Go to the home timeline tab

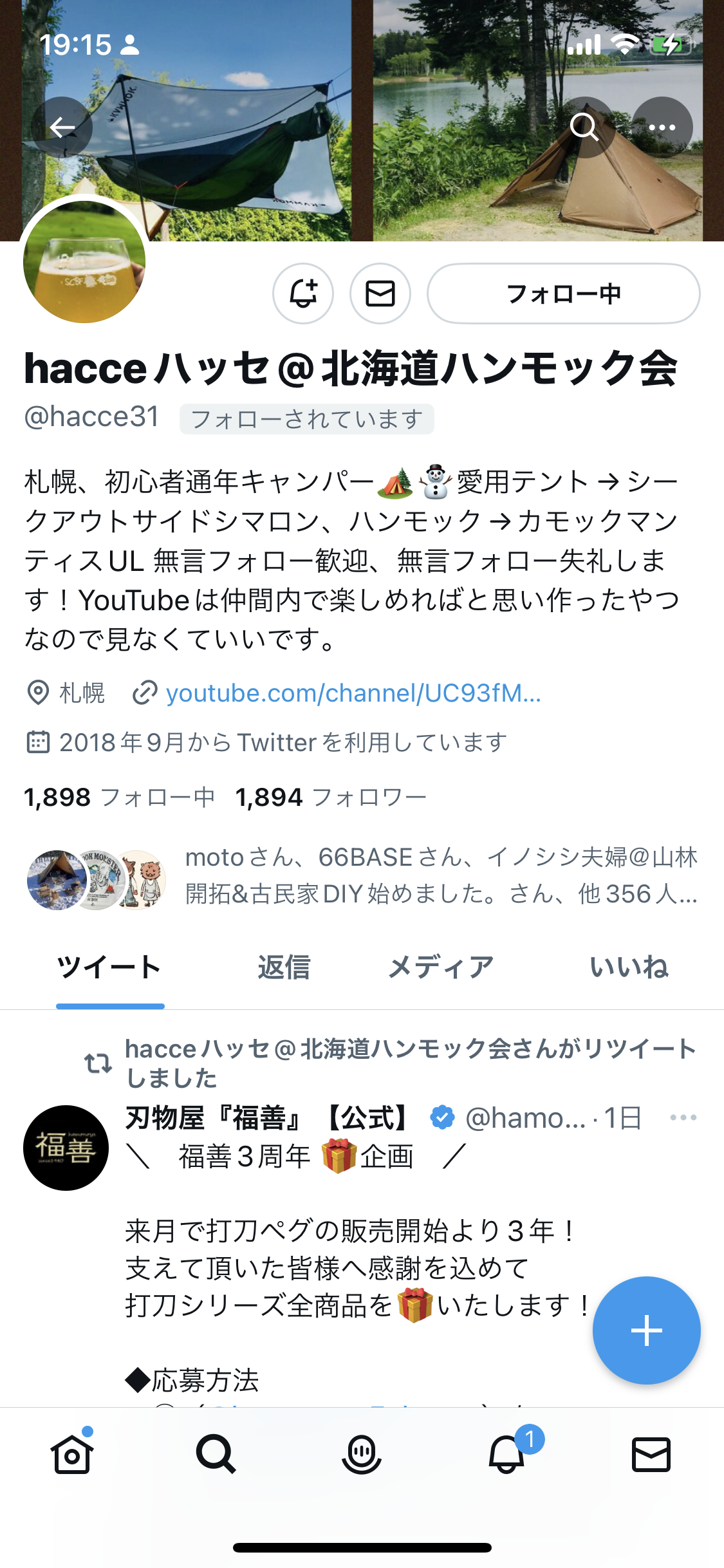tap(72, 1455)
